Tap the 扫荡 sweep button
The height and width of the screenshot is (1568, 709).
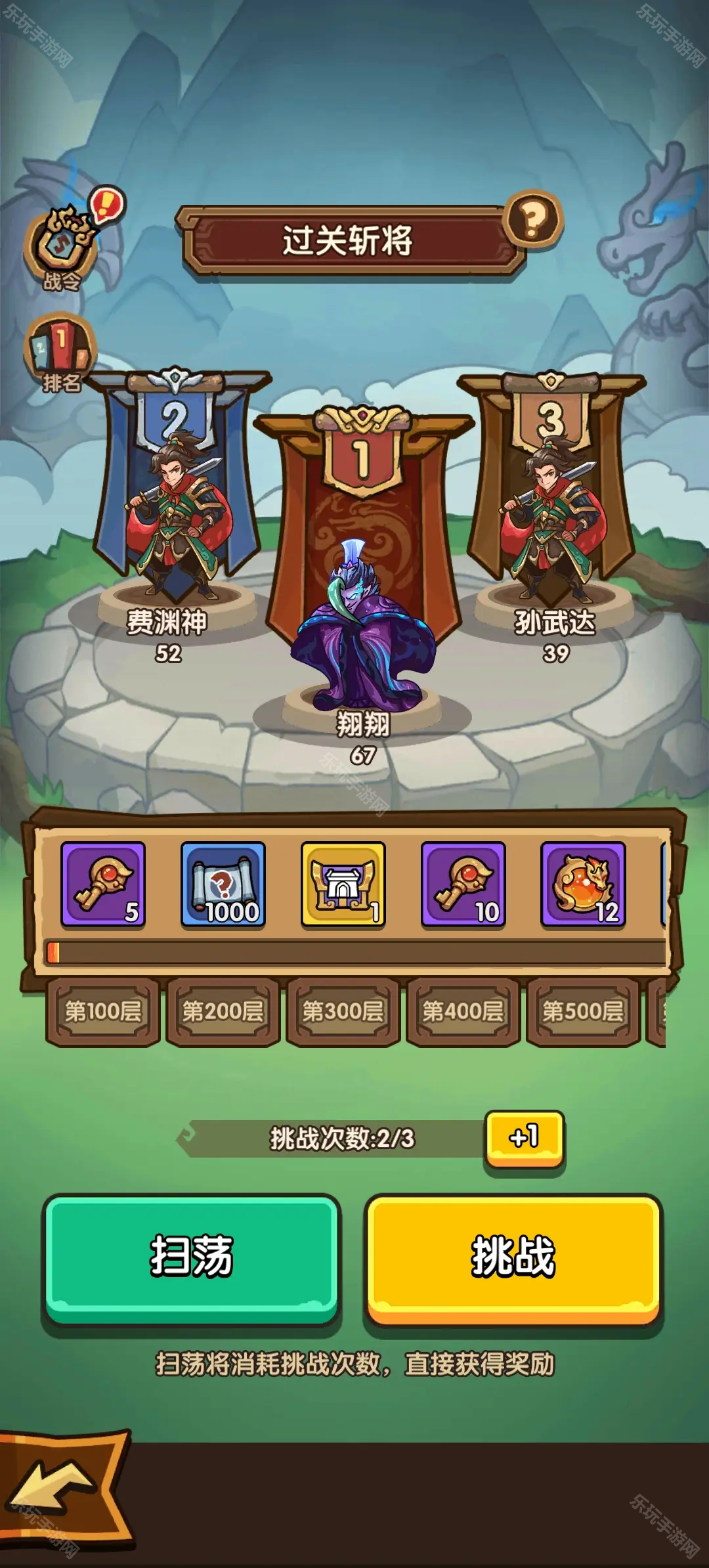191,1257
